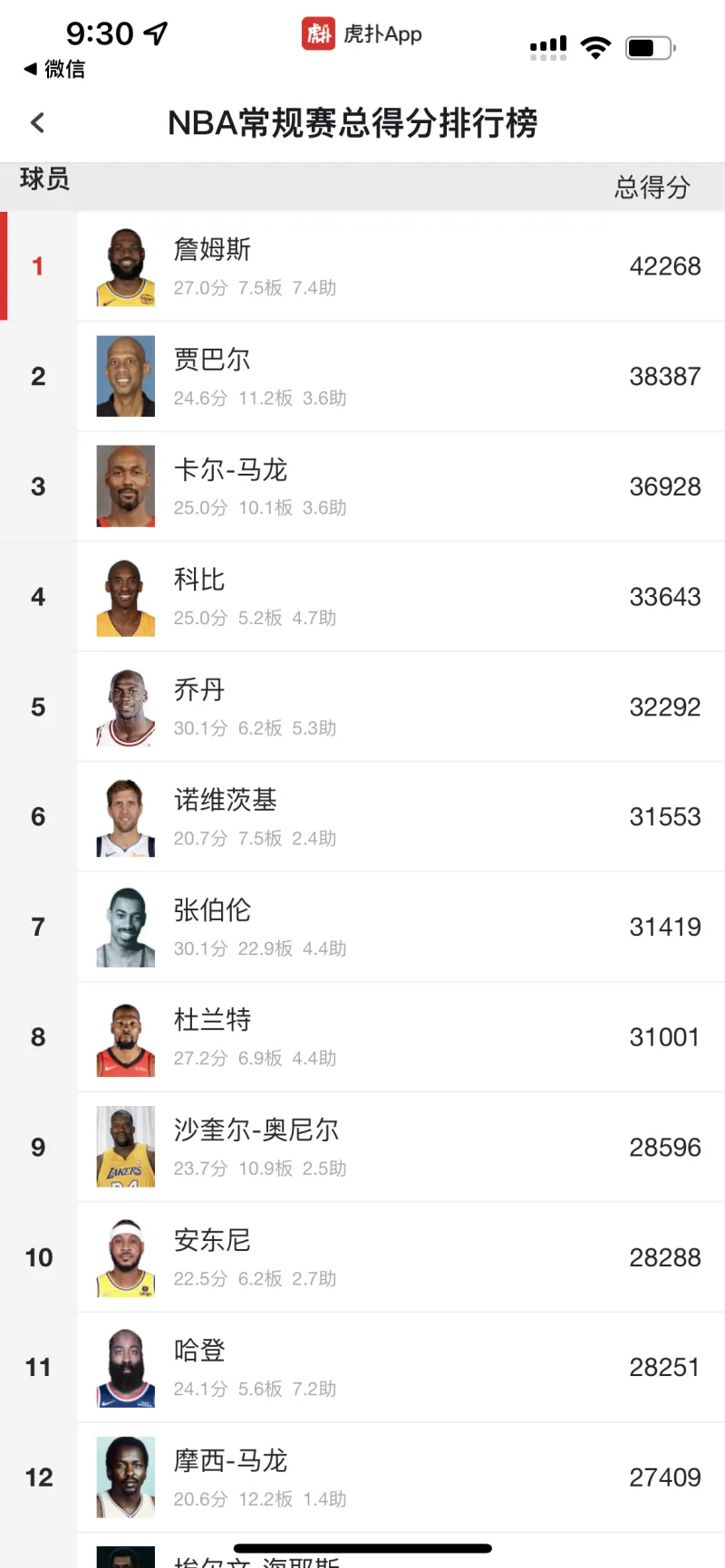View 乔丹 player entry
Viewport: 725px width, 1568px height.
coord(362,707)
